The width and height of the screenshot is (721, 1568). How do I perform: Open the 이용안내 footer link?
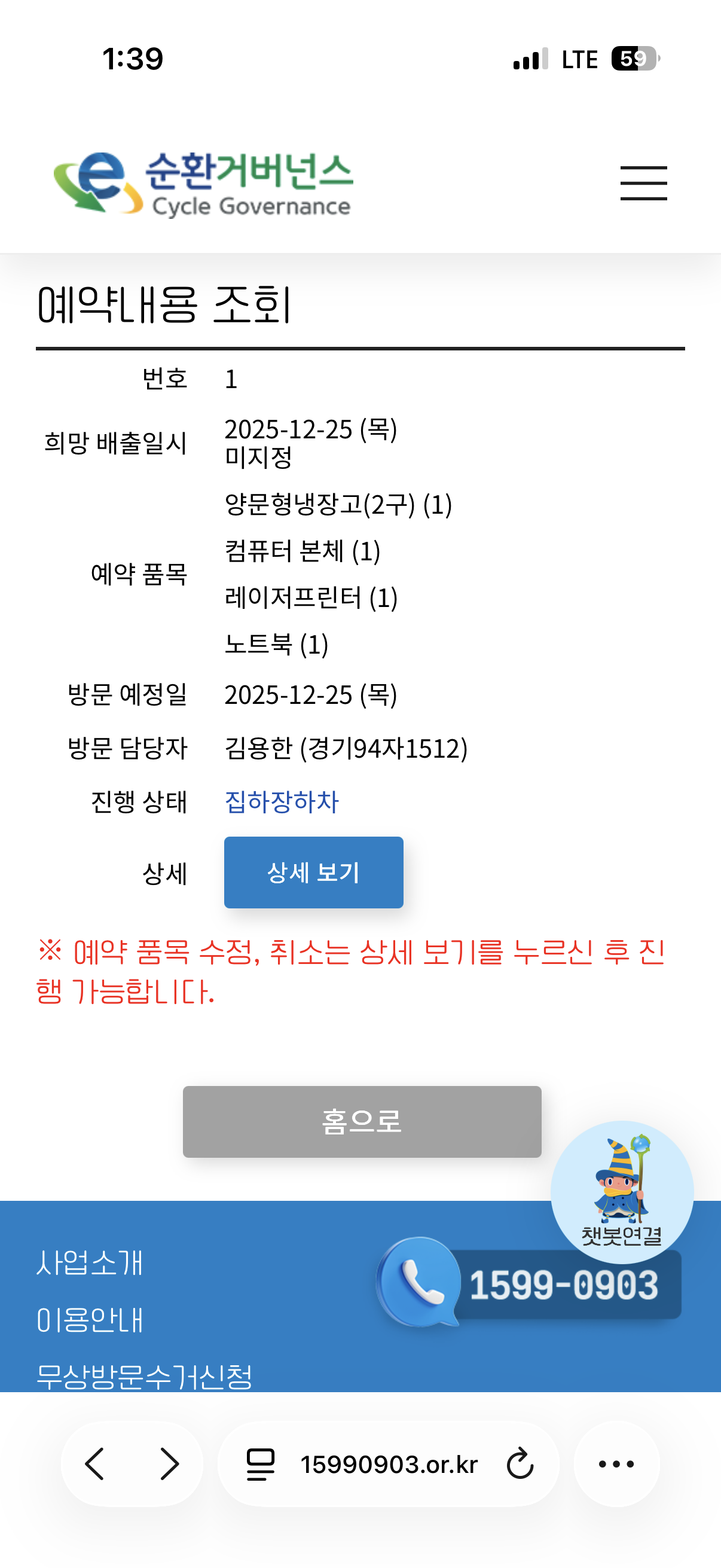point(90,1320)
